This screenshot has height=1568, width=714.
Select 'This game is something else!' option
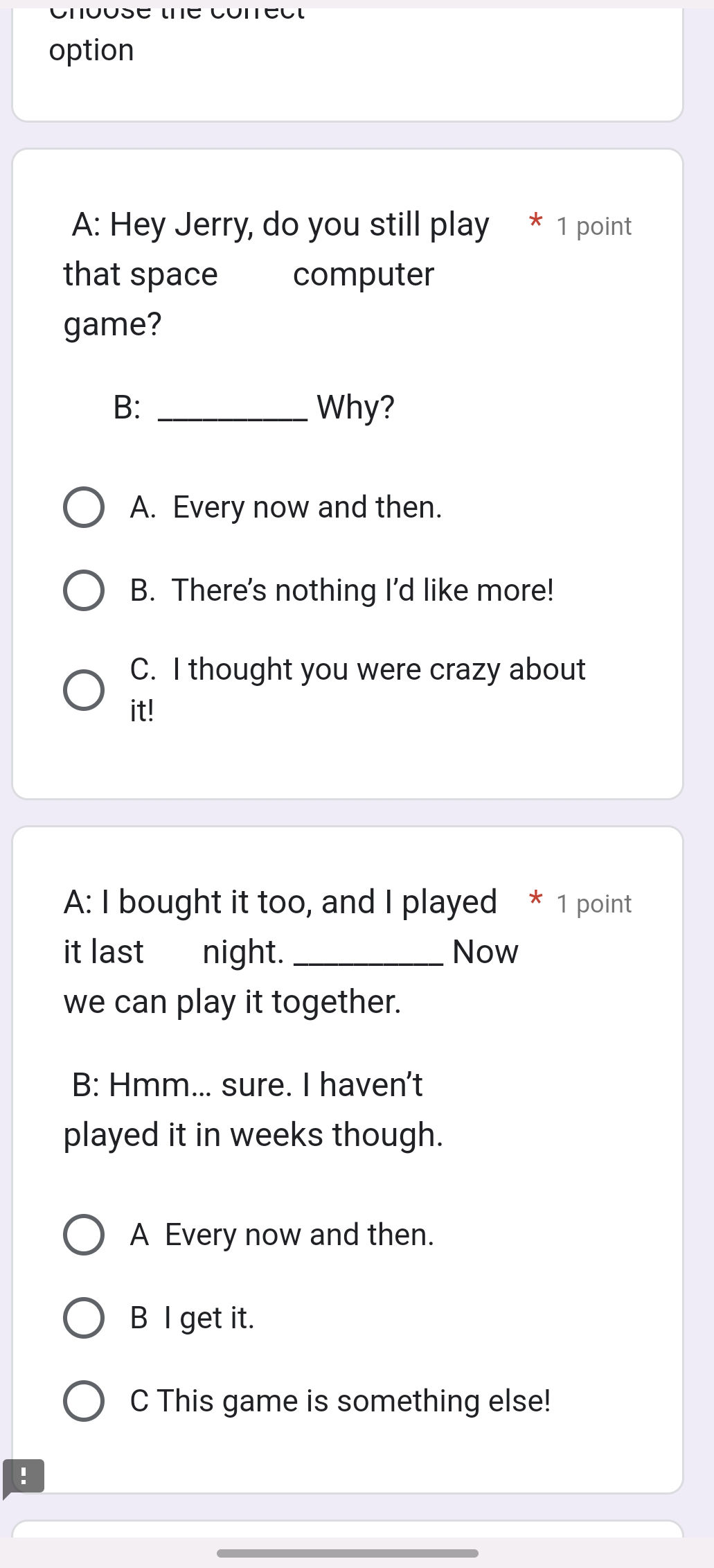[83, 1400]
